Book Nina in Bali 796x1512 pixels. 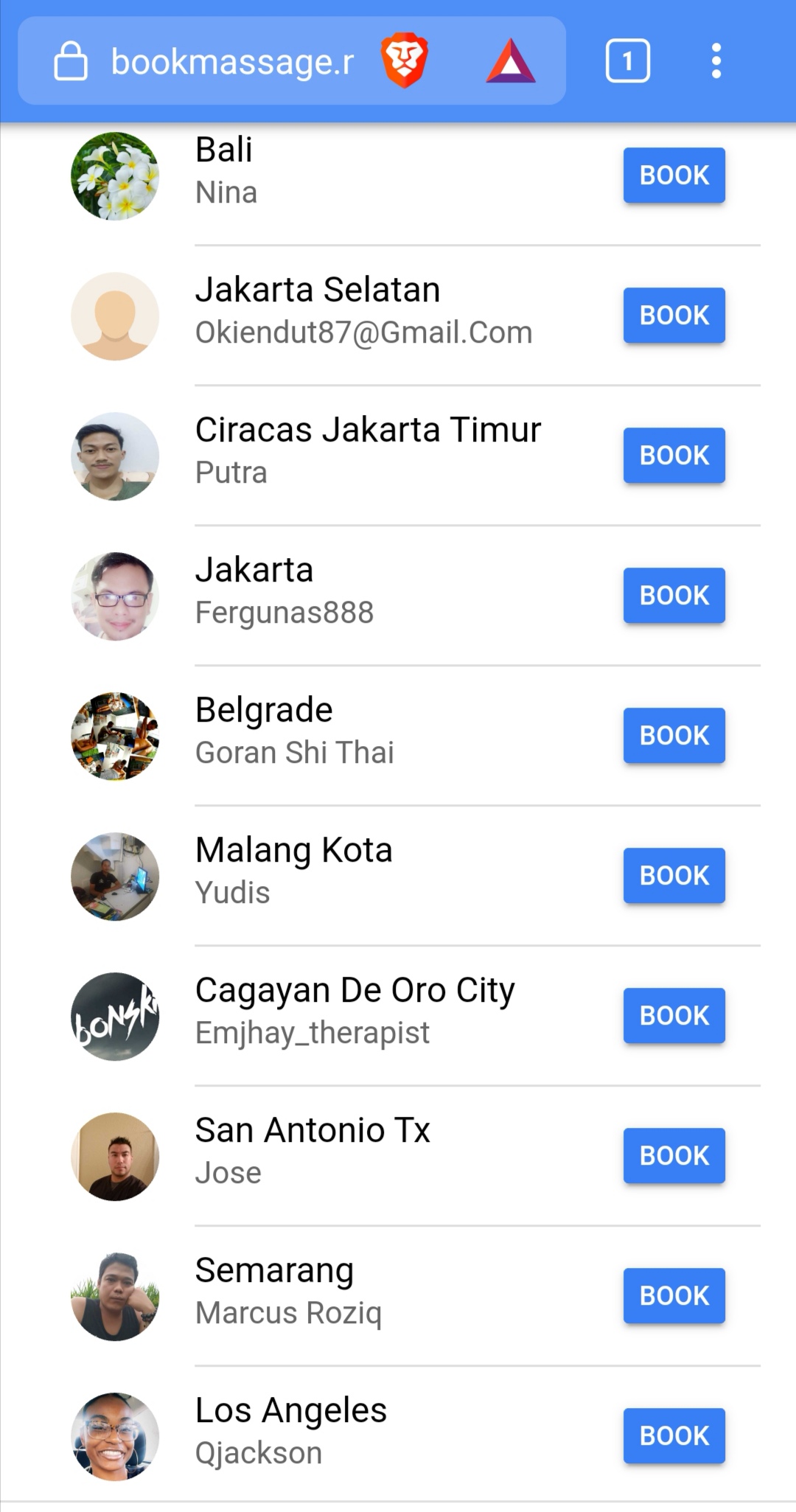pos(674,175)
